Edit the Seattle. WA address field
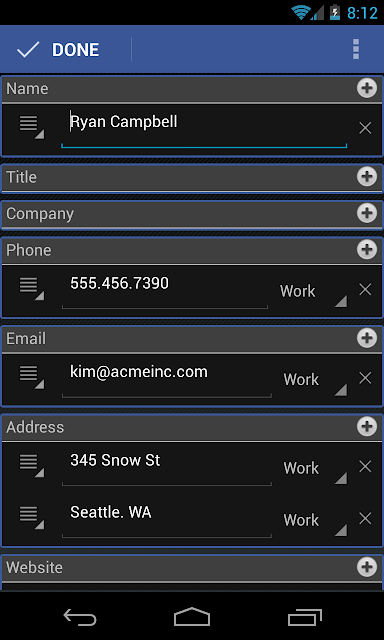The width and height of the screenshot is (384, 640). click(166, 518)
